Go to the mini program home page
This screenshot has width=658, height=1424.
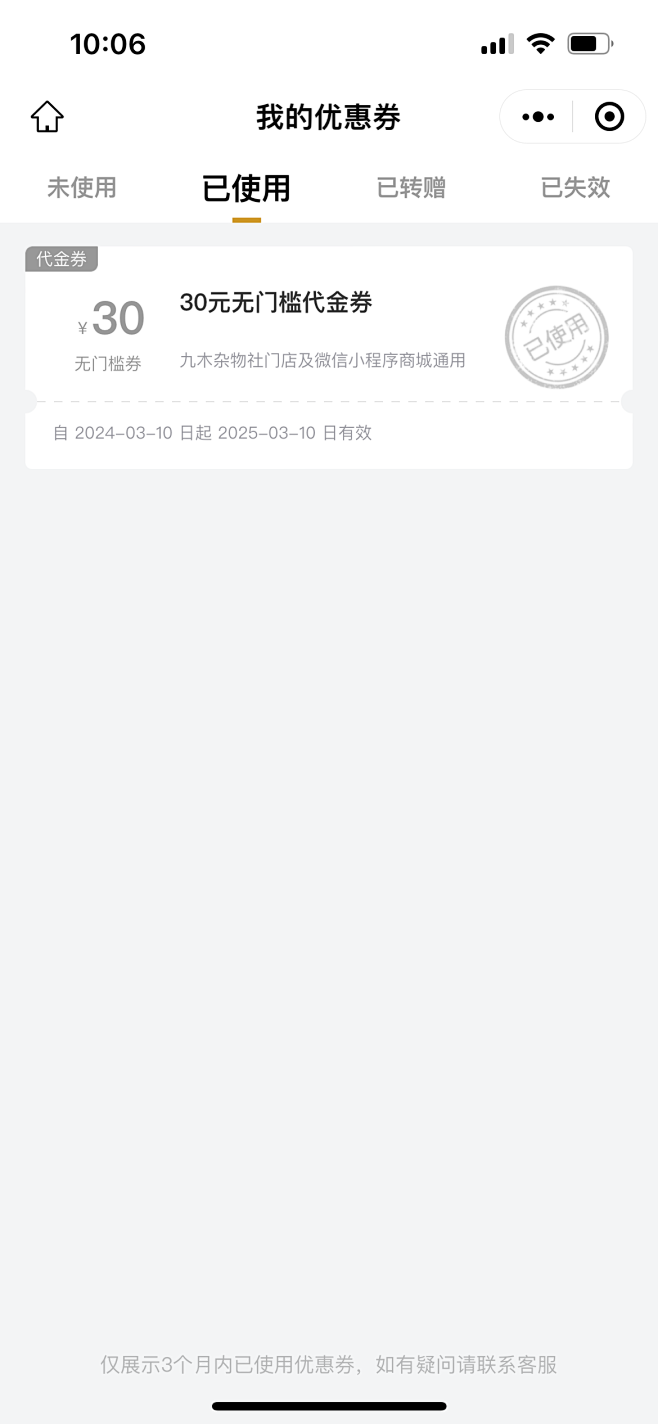tap(47, 117)
